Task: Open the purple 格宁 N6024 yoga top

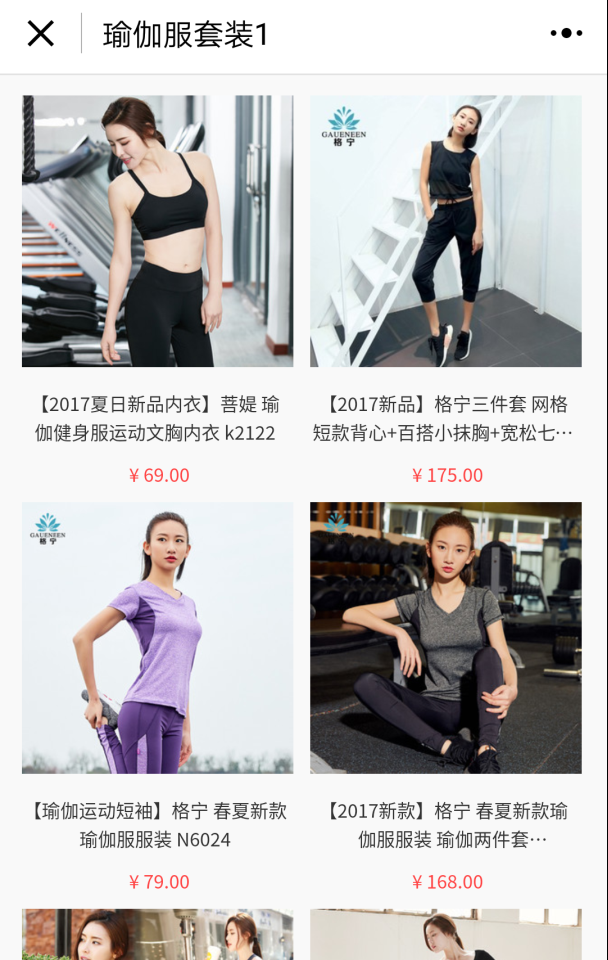Action: [158, 638]
